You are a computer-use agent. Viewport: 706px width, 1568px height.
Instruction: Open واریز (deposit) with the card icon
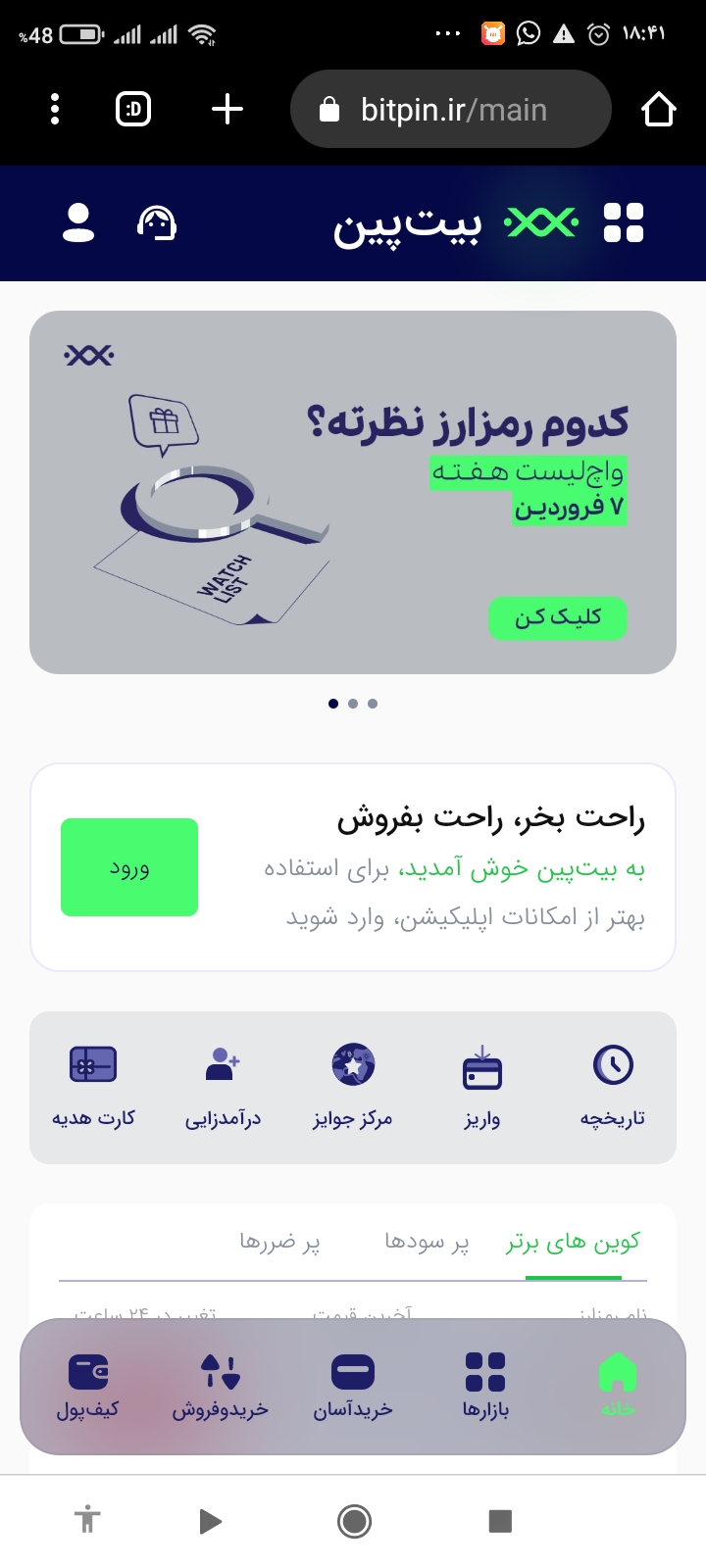[x=483, y=1065]
